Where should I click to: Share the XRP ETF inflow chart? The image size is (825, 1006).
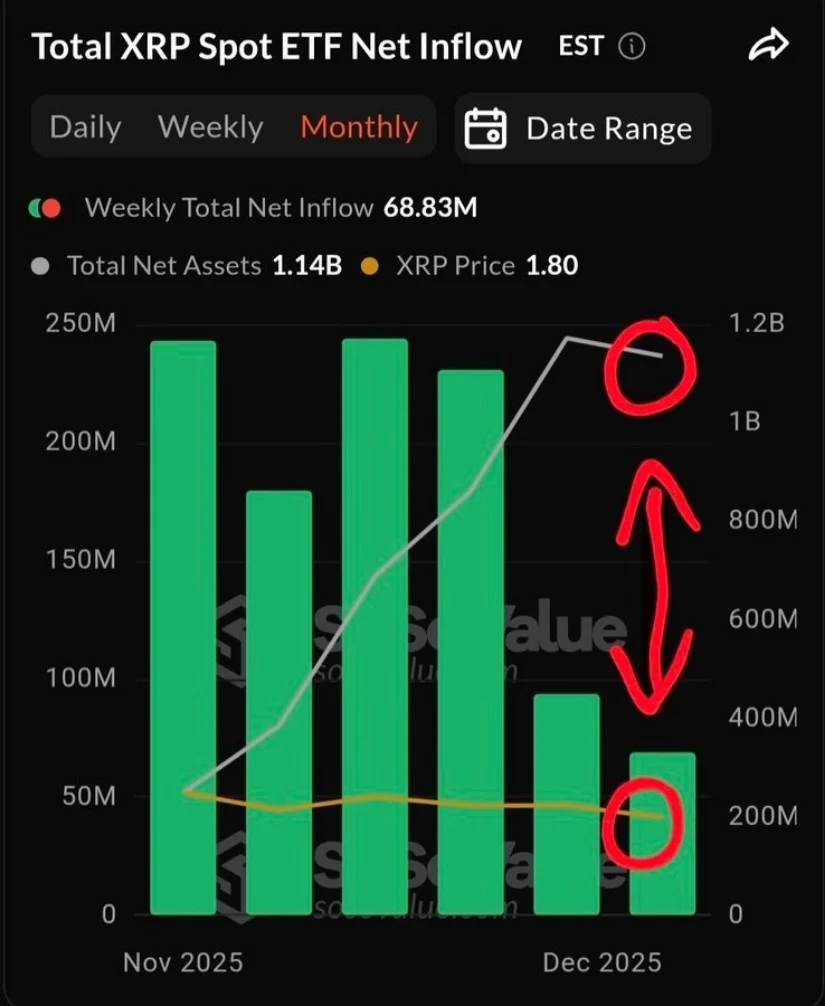[768, 45]
